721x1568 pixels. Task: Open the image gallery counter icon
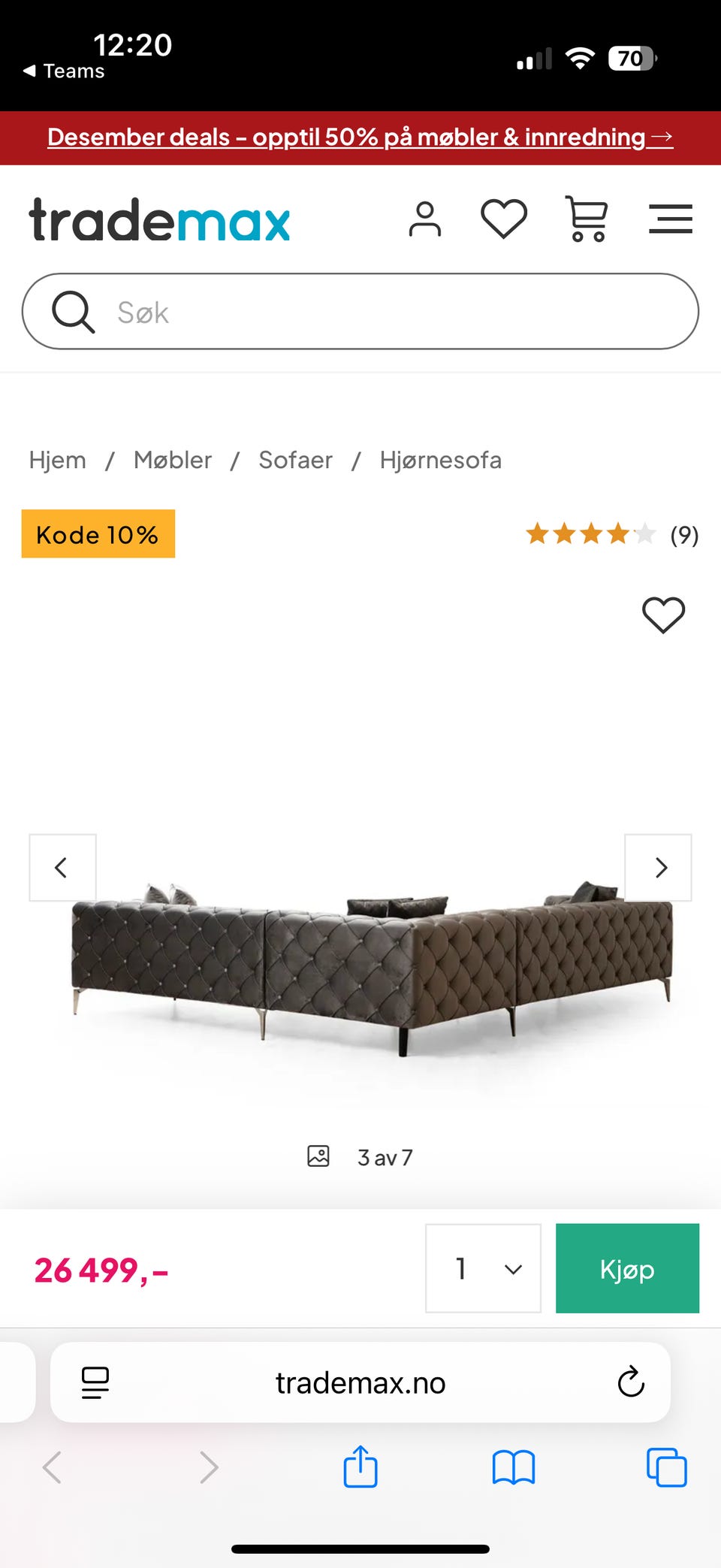point(318,1156)
